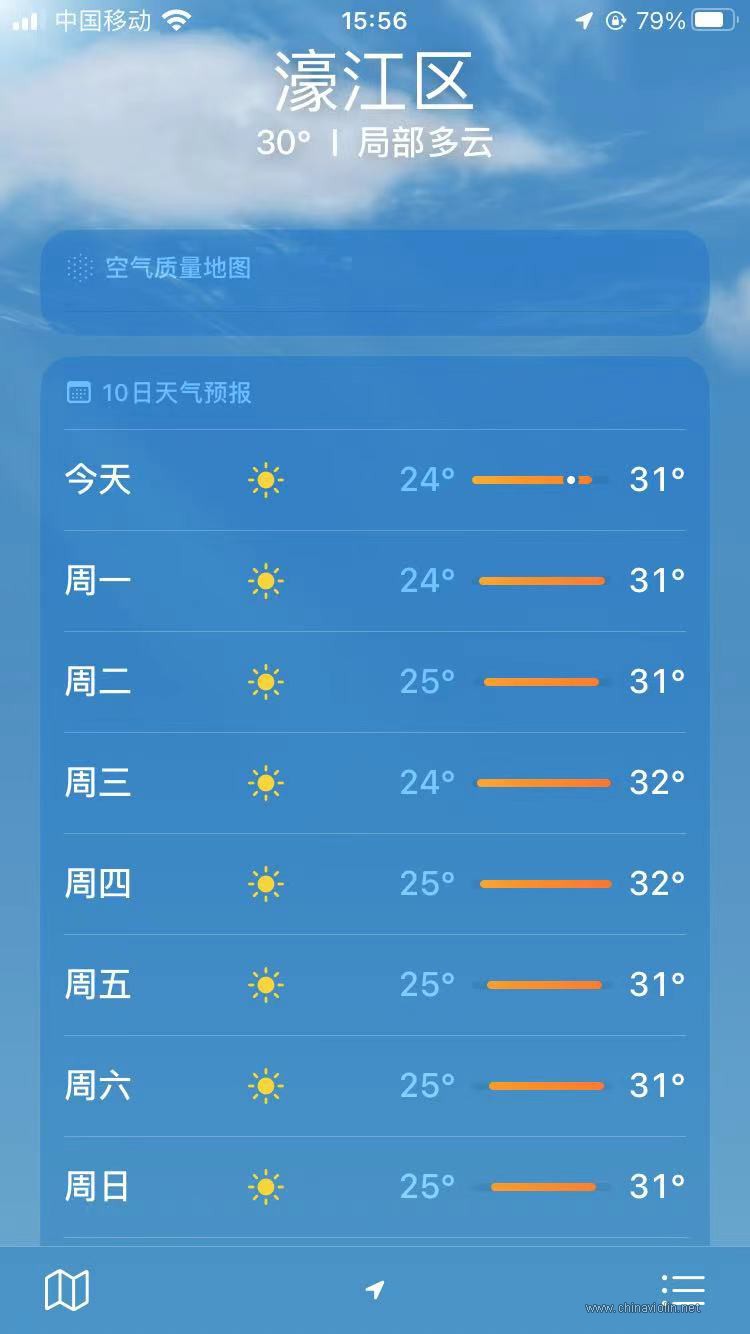Select today's forecast row 今天
The image size is (750, 1334).
374,480
